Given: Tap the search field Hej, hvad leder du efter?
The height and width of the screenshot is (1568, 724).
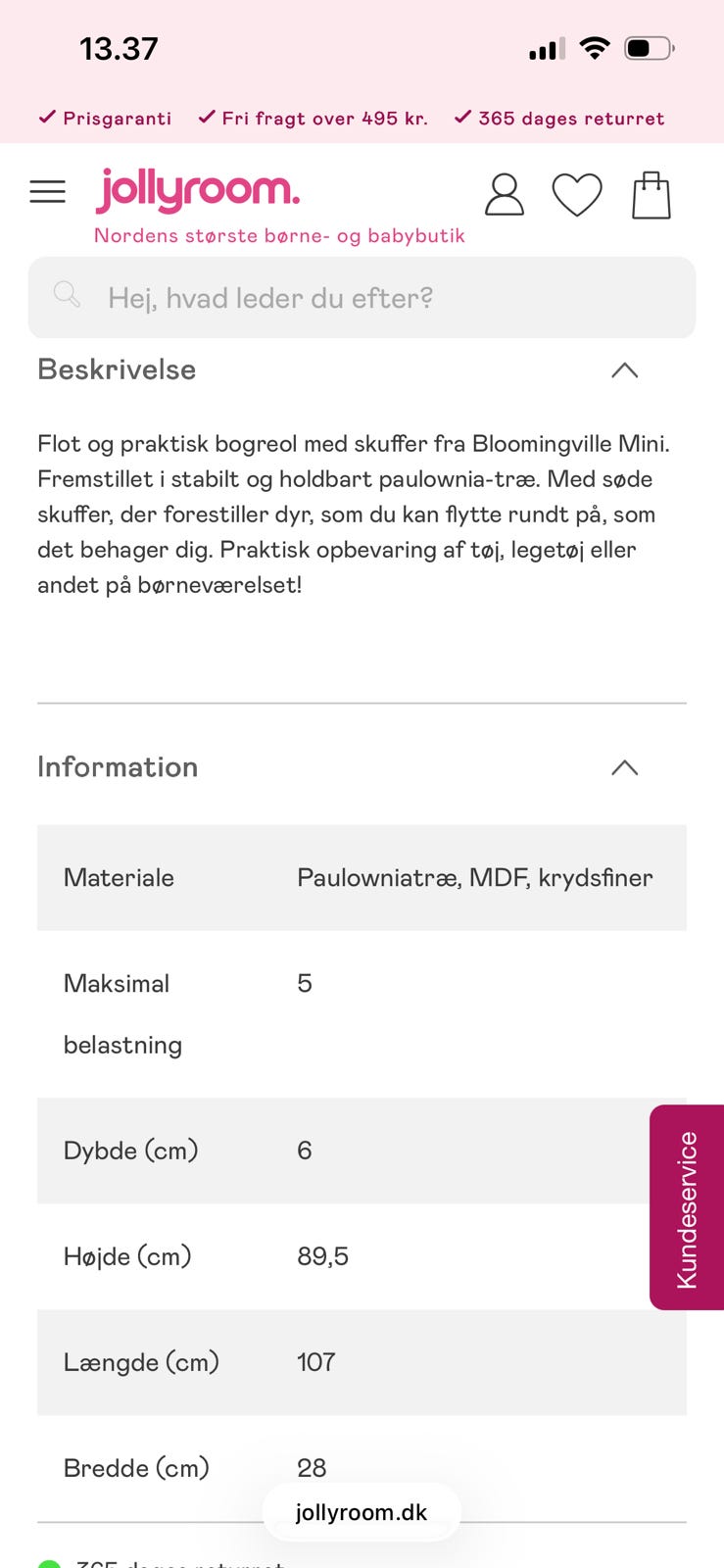Looking at the screenshot, I should coord(362,297).
